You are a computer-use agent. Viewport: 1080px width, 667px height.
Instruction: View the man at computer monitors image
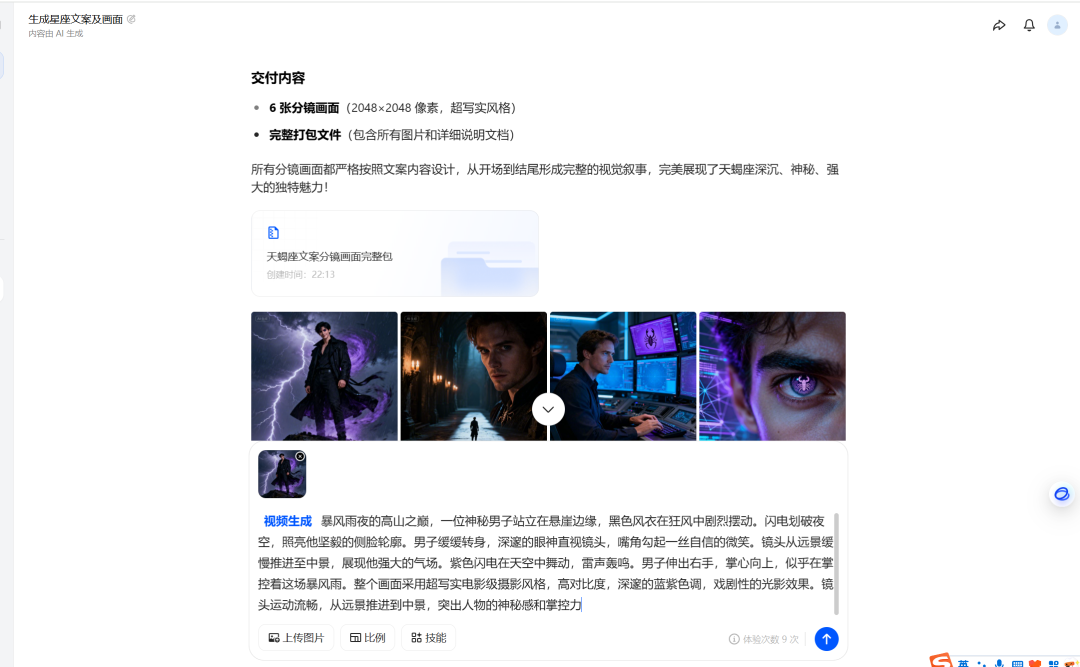[x=622, y=375]
